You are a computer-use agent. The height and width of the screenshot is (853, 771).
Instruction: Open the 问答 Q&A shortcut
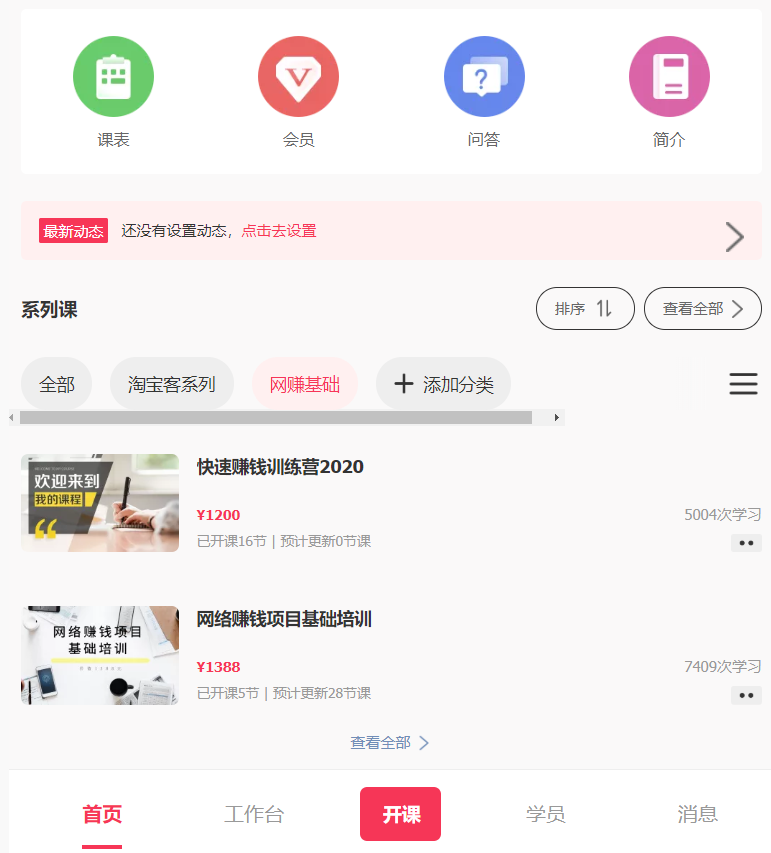click(484, 78)
